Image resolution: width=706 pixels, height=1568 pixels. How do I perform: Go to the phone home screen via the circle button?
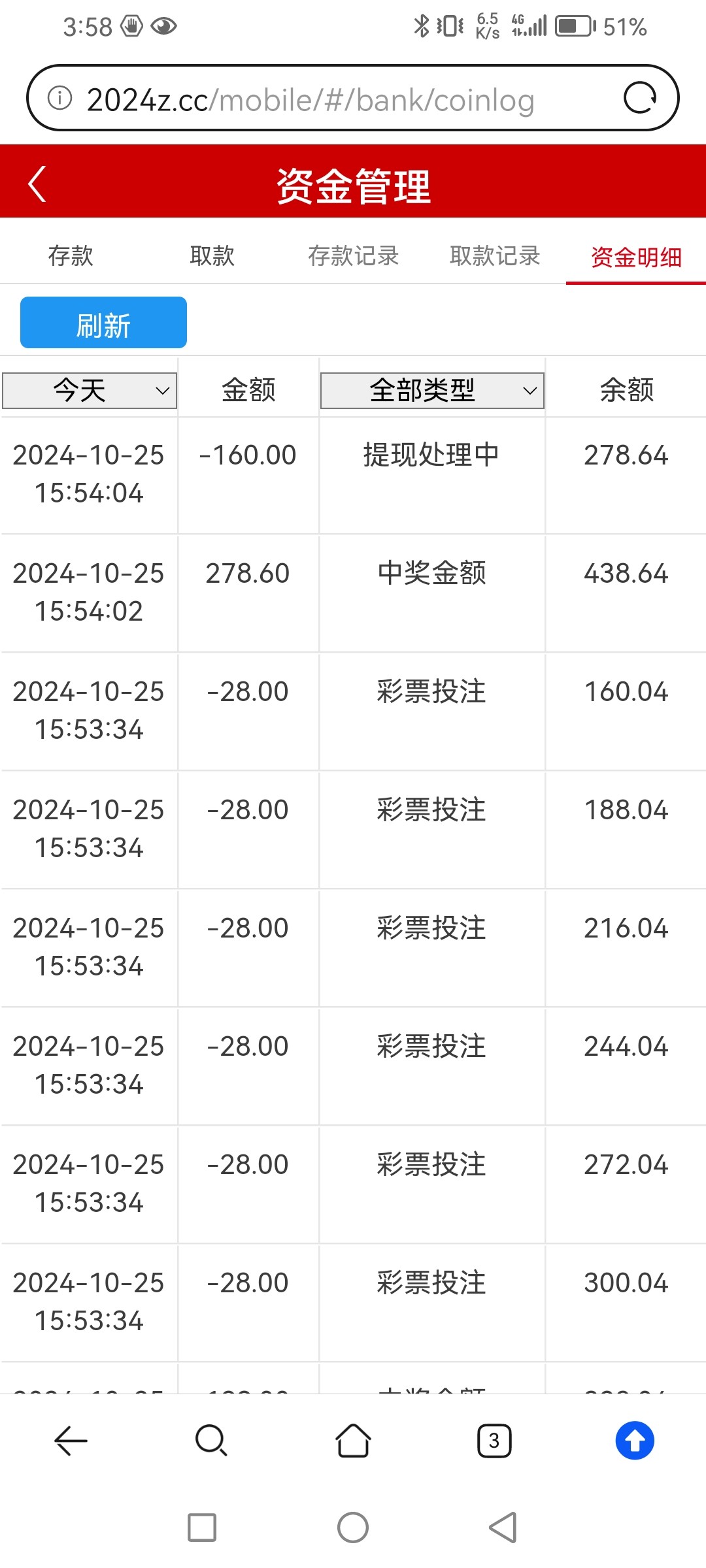tap(353, 1527)
